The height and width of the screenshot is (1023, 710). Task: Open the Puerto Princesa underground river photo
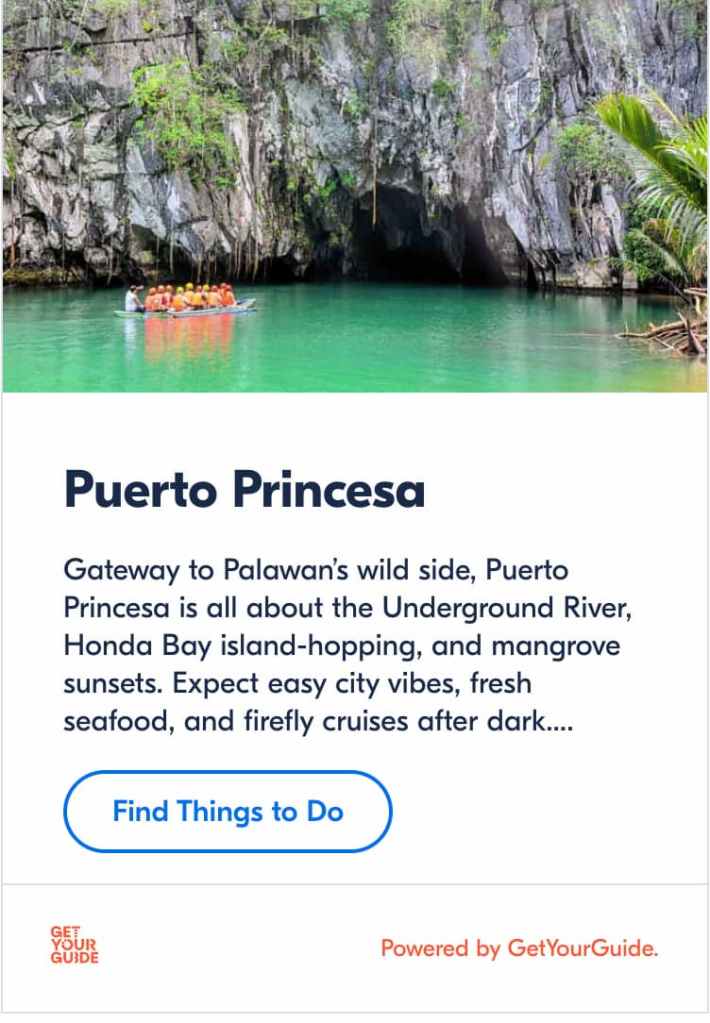coord(355,196)
